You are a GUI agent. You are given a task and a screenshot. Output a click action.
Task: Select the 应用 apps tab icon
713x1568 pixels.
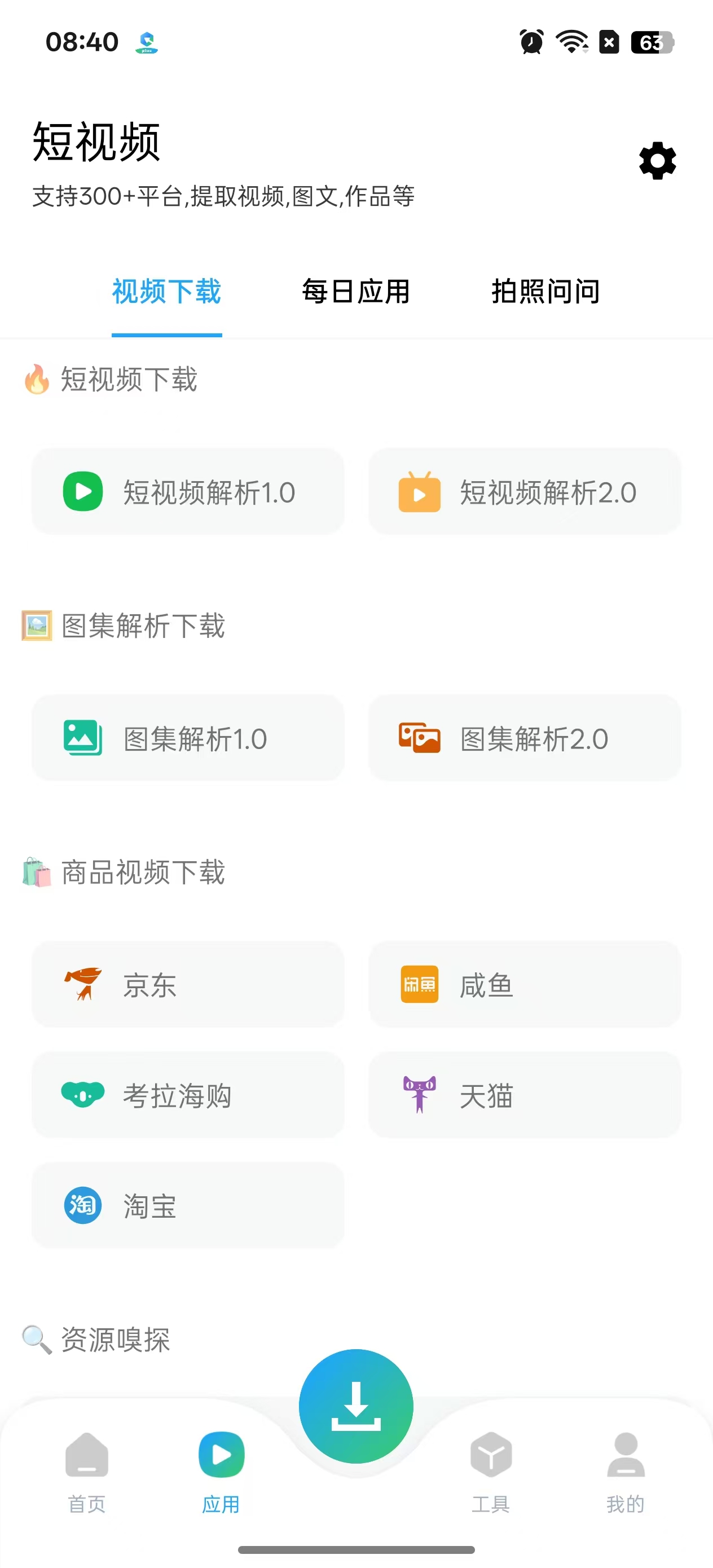pos(221,1455)
